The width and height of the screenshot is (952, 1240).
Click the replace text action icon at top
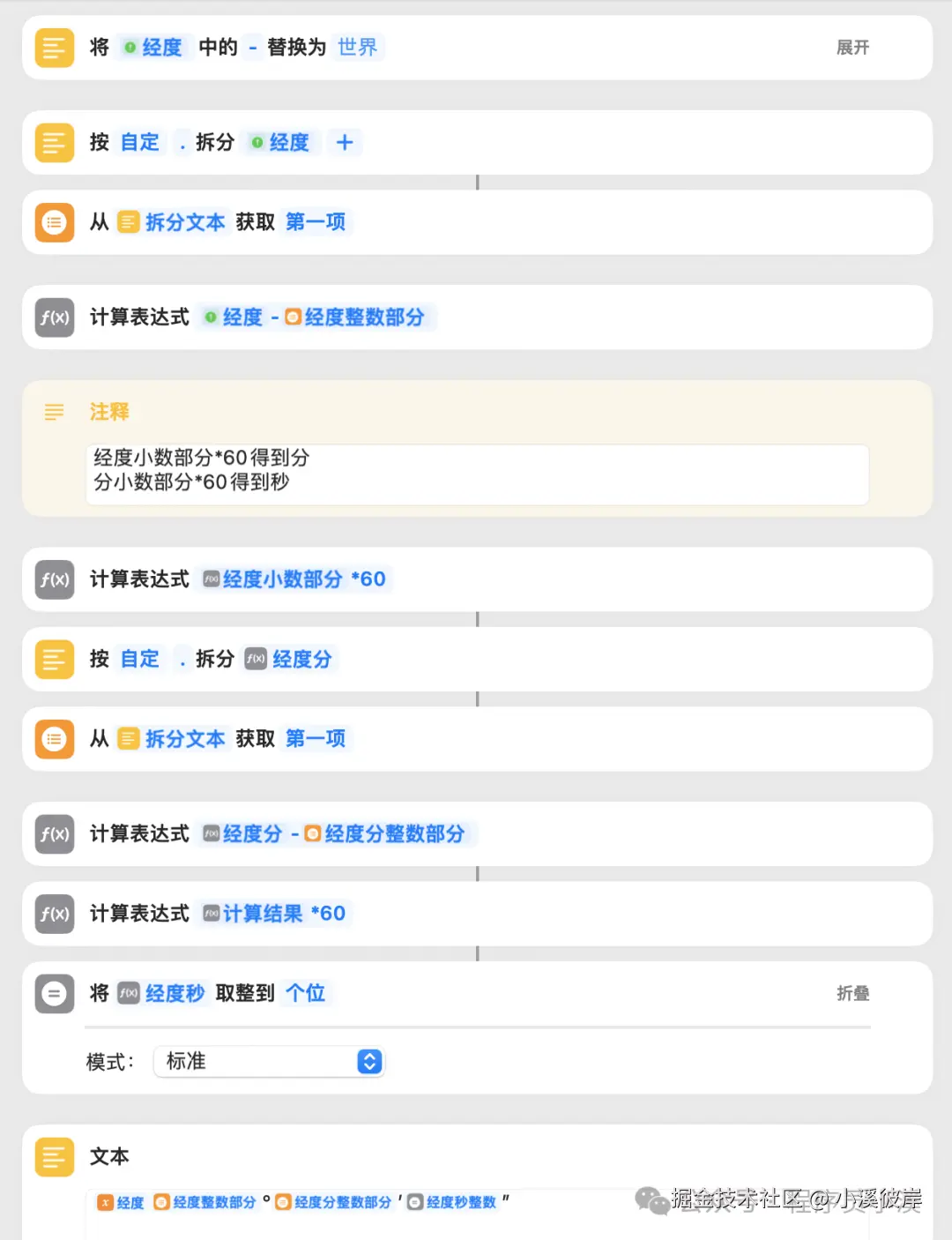click(54, 48)
